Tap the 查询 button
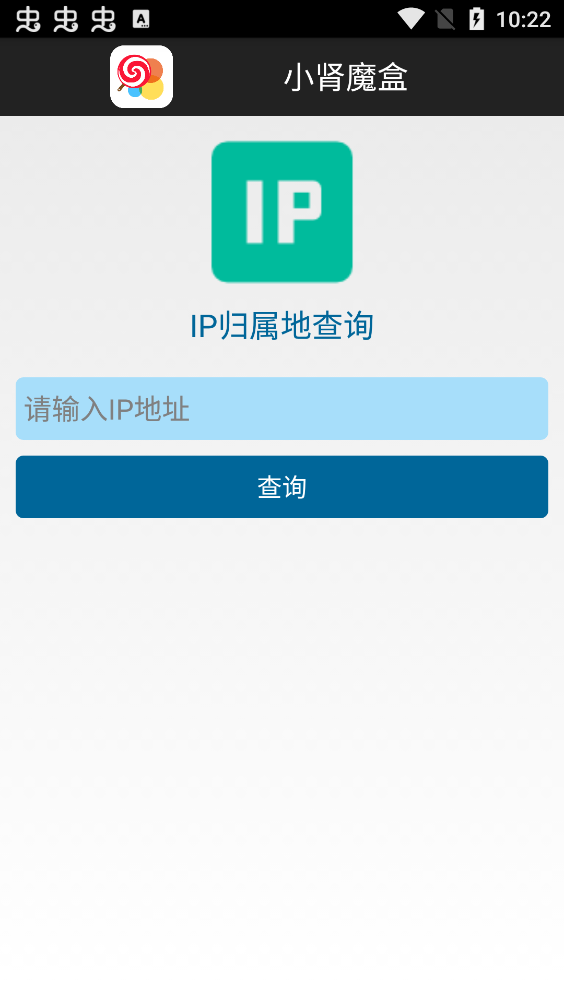Viewport: 564px width, 1002px height. click(282, 487)
